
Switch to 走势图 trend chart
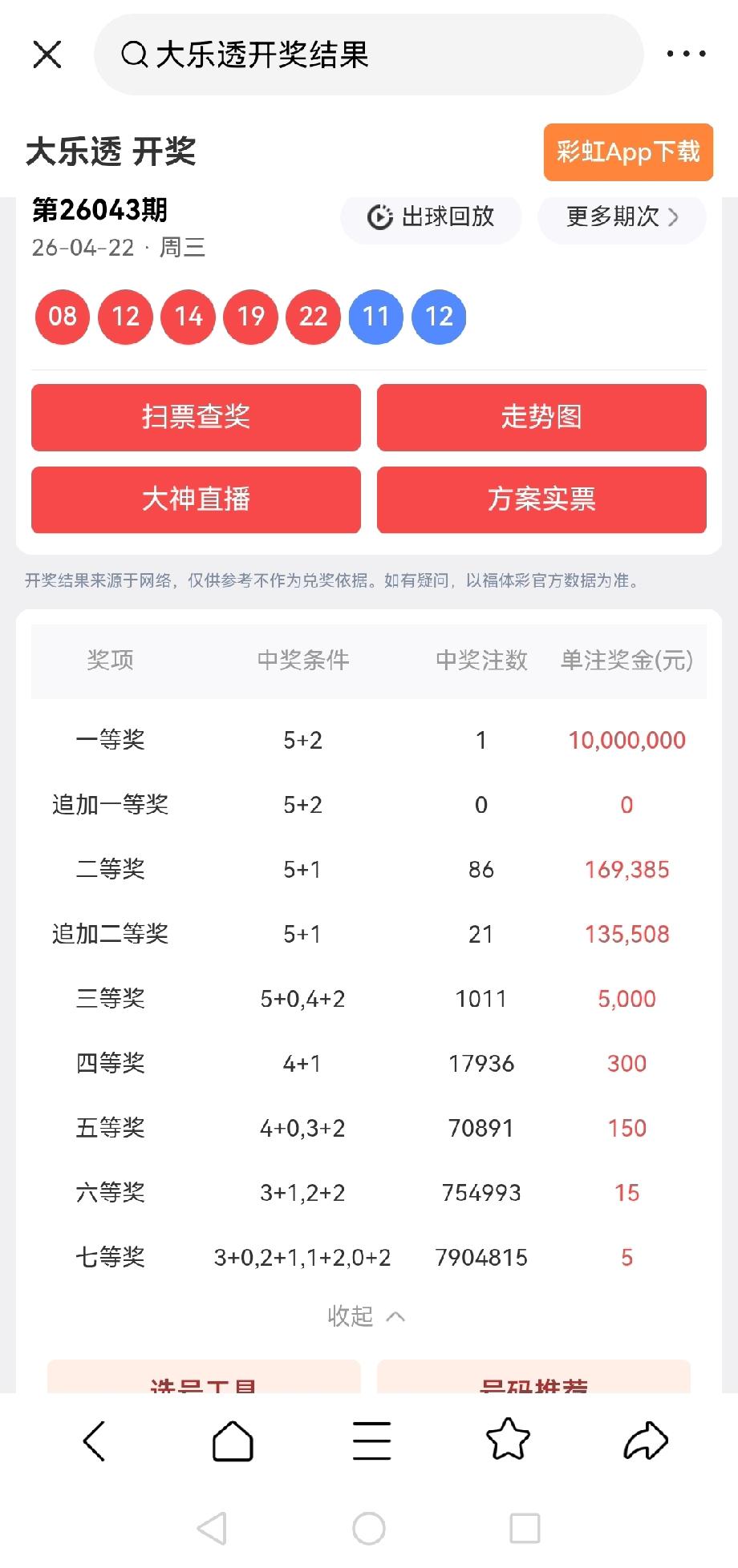tap(541, 417)
